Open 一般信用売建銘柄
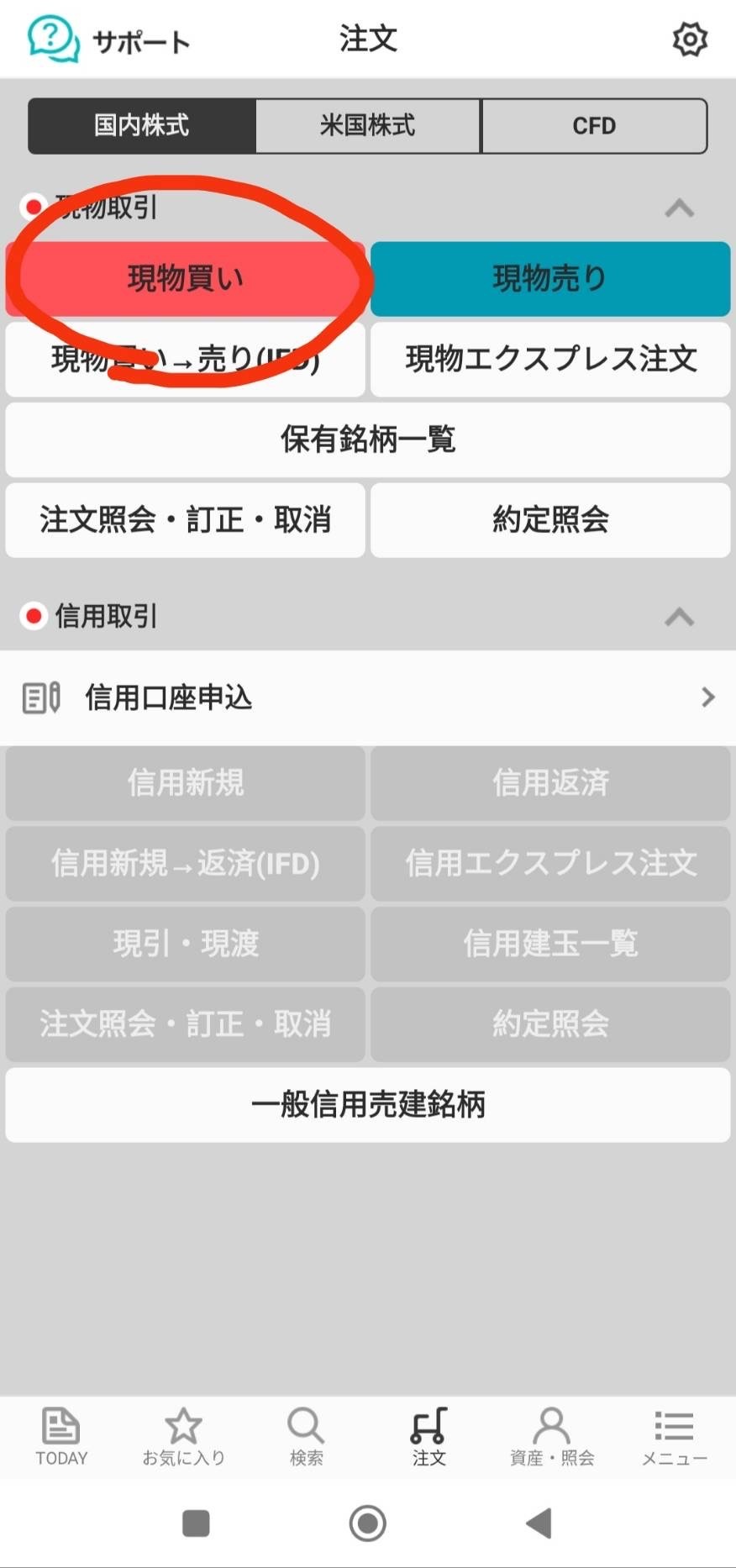This screenshot has height=1568, width=736. pos(368,1105)
